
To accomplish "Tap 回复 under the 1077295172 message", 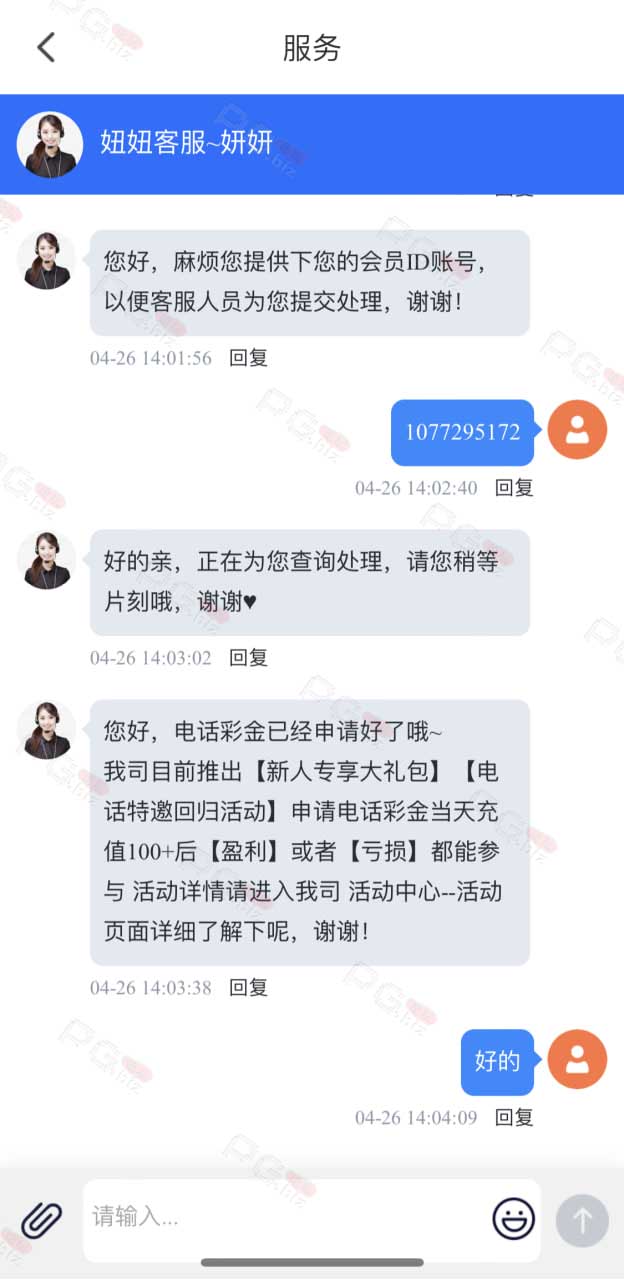I will pos(515,488).
